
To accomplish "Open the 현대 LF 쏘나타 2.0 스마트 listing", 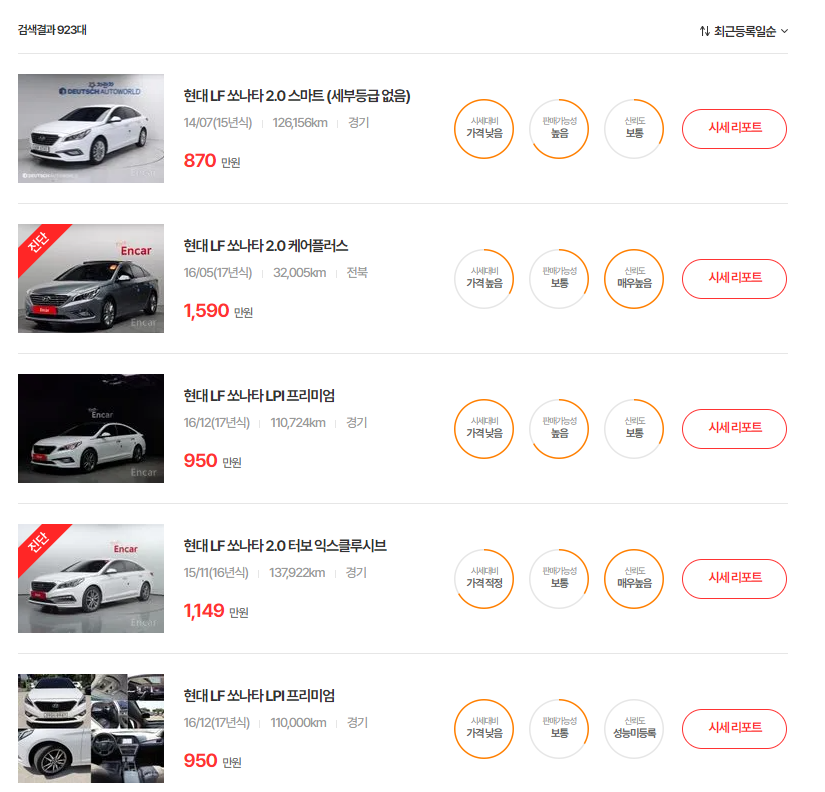I will click(297, 96).
